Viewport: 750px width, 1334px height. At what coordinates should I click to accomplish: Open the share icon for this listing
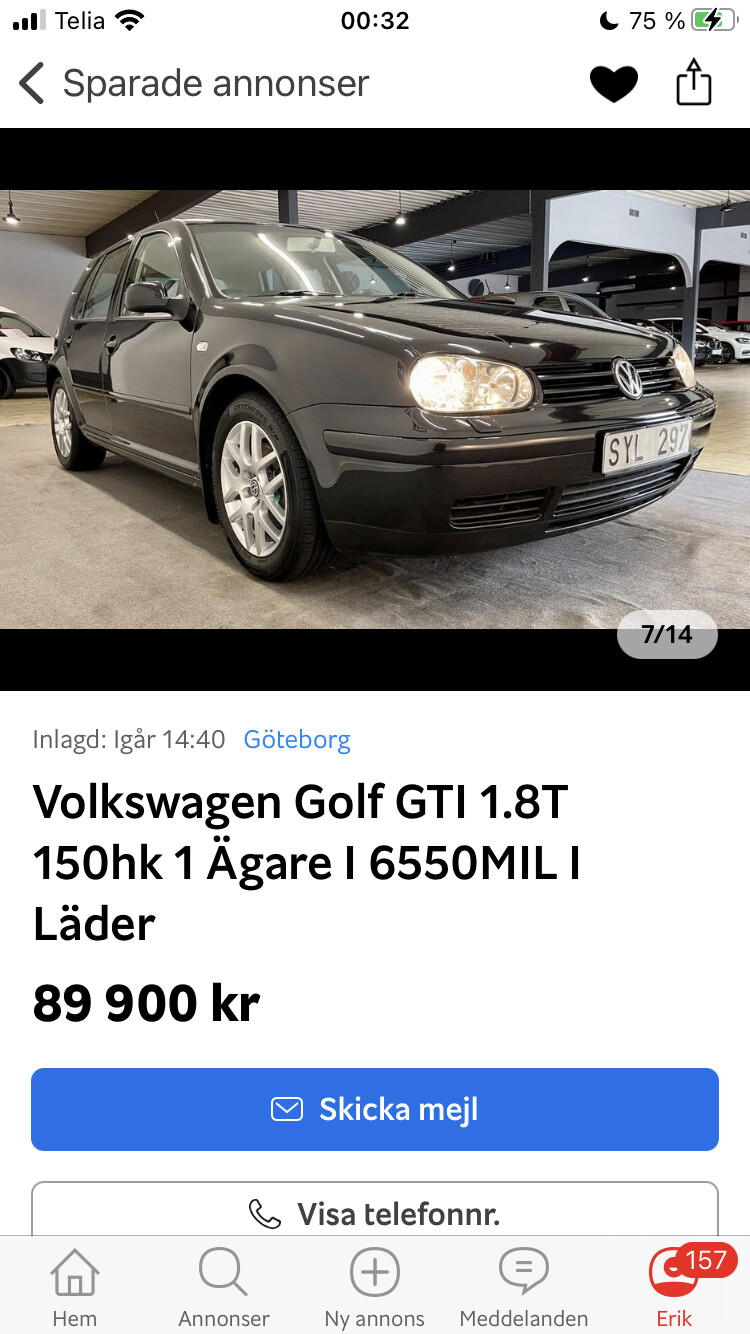694,82
